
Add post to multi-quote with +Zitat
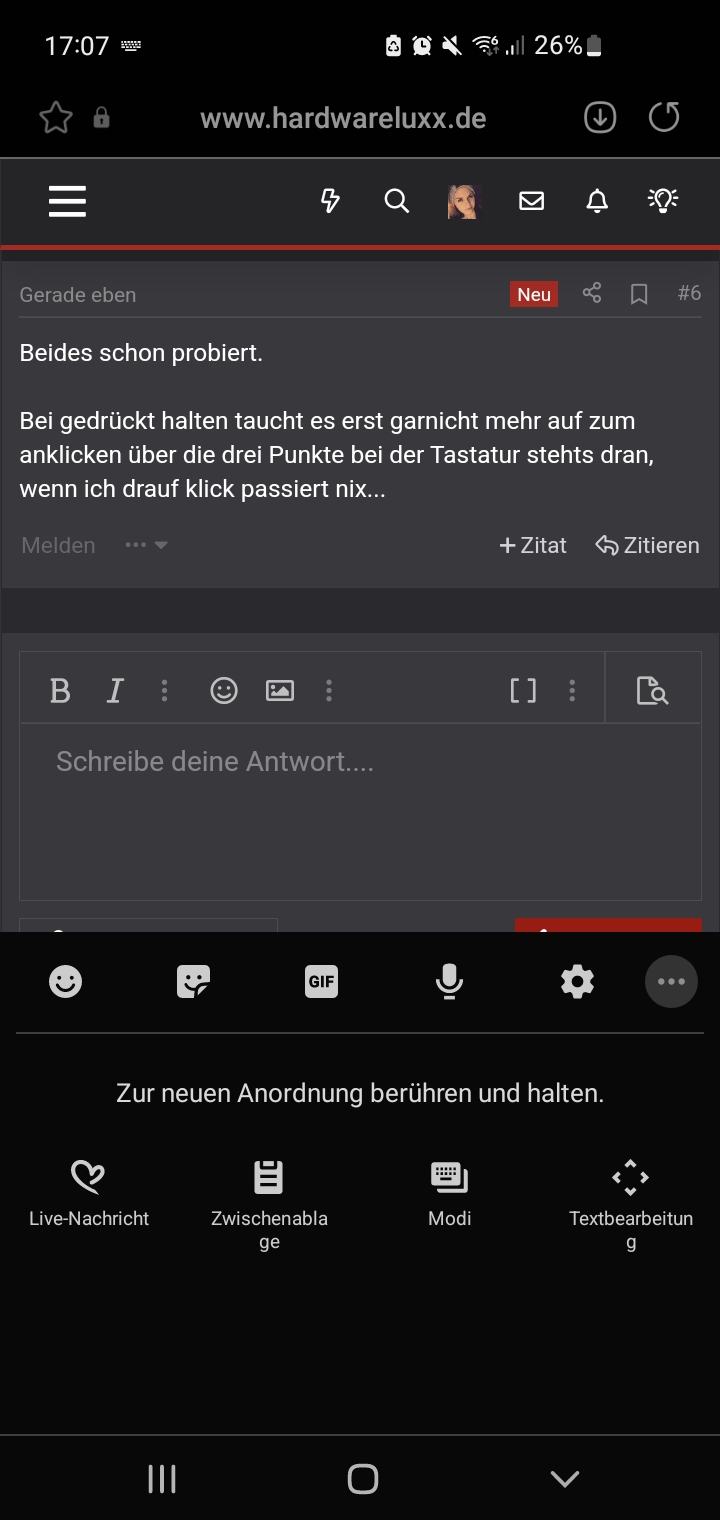coord(533,545)
